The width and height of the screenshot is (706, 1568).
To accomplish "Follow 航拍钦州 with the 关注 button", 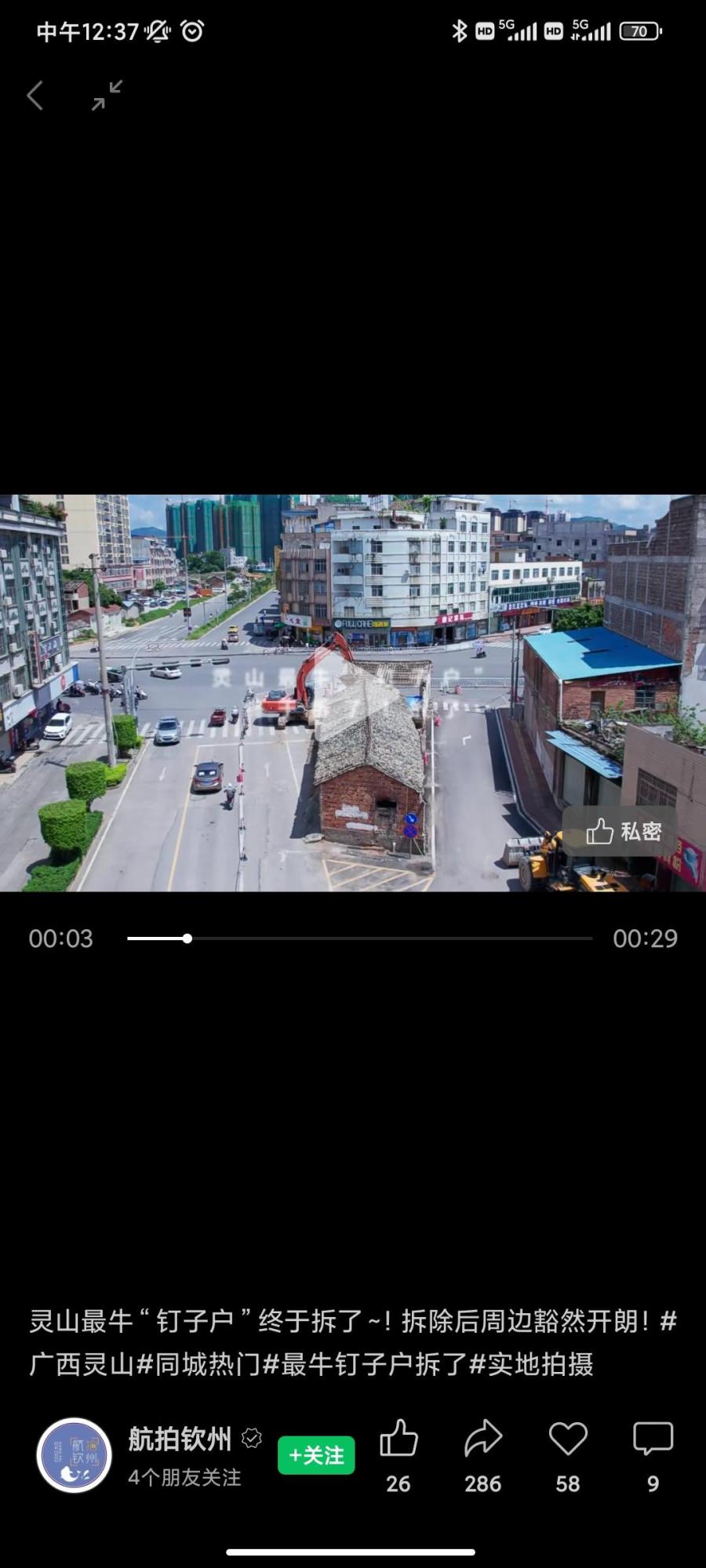I will click(x=316, y=1455).
